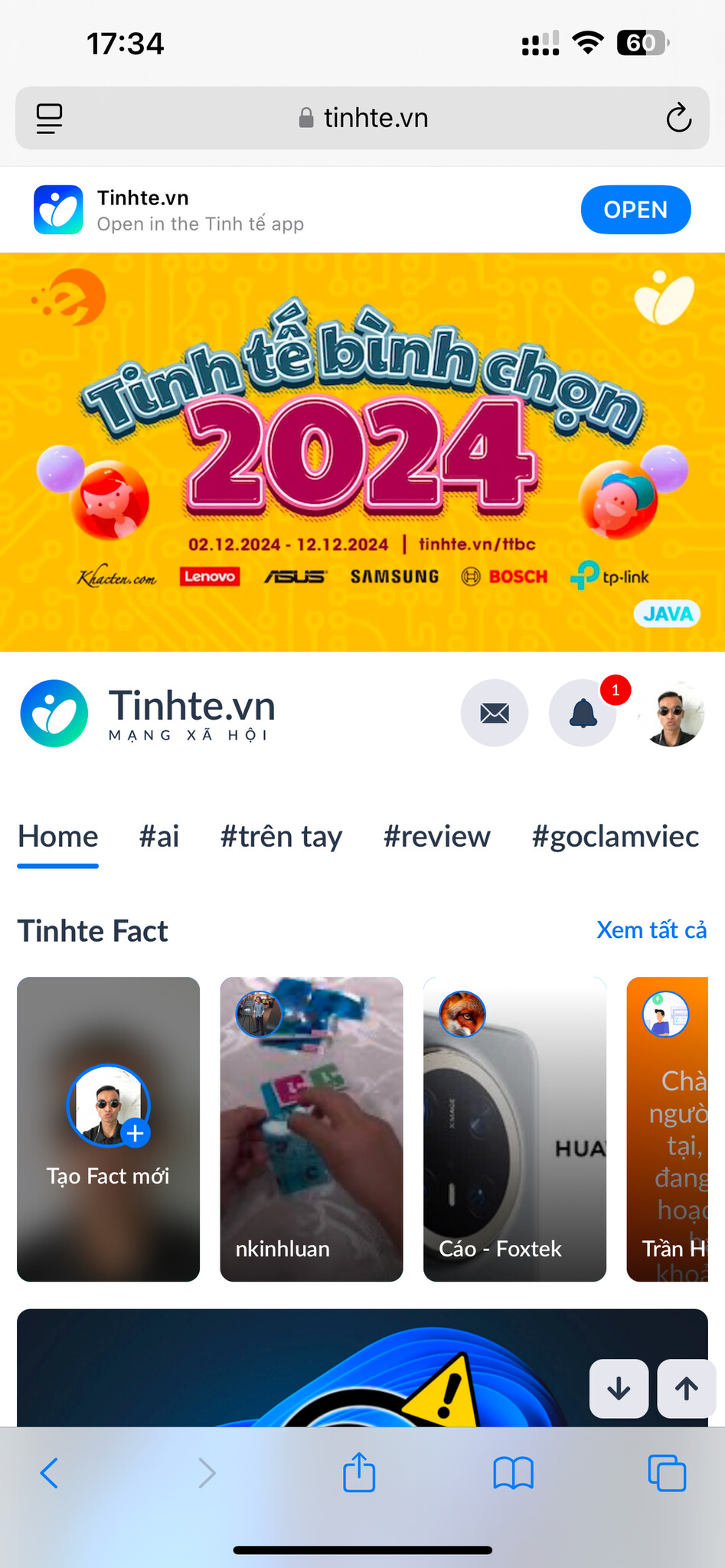Switch to the #goclamviec tab

pyautogui.click(x=616, y=836)
